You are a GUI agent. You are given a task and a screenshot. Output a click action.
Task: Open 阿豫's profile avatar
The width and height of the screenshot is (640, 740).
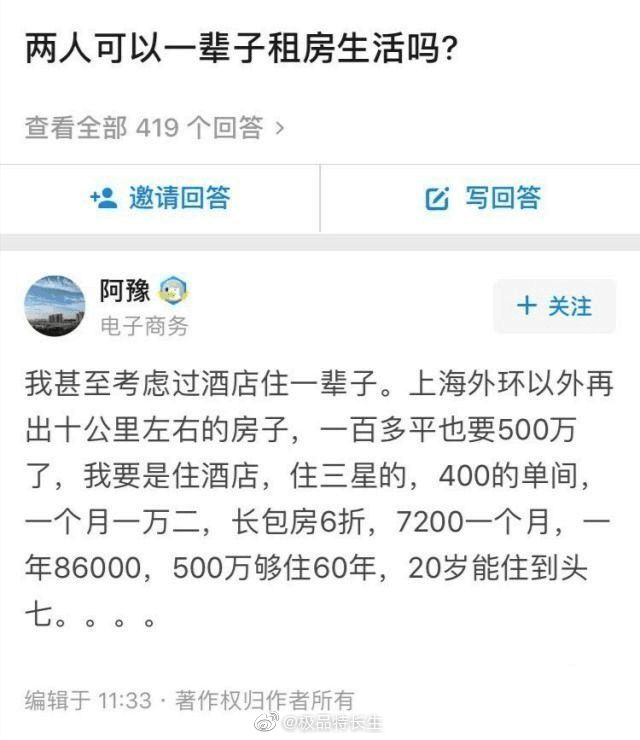[x=54, y=306]
